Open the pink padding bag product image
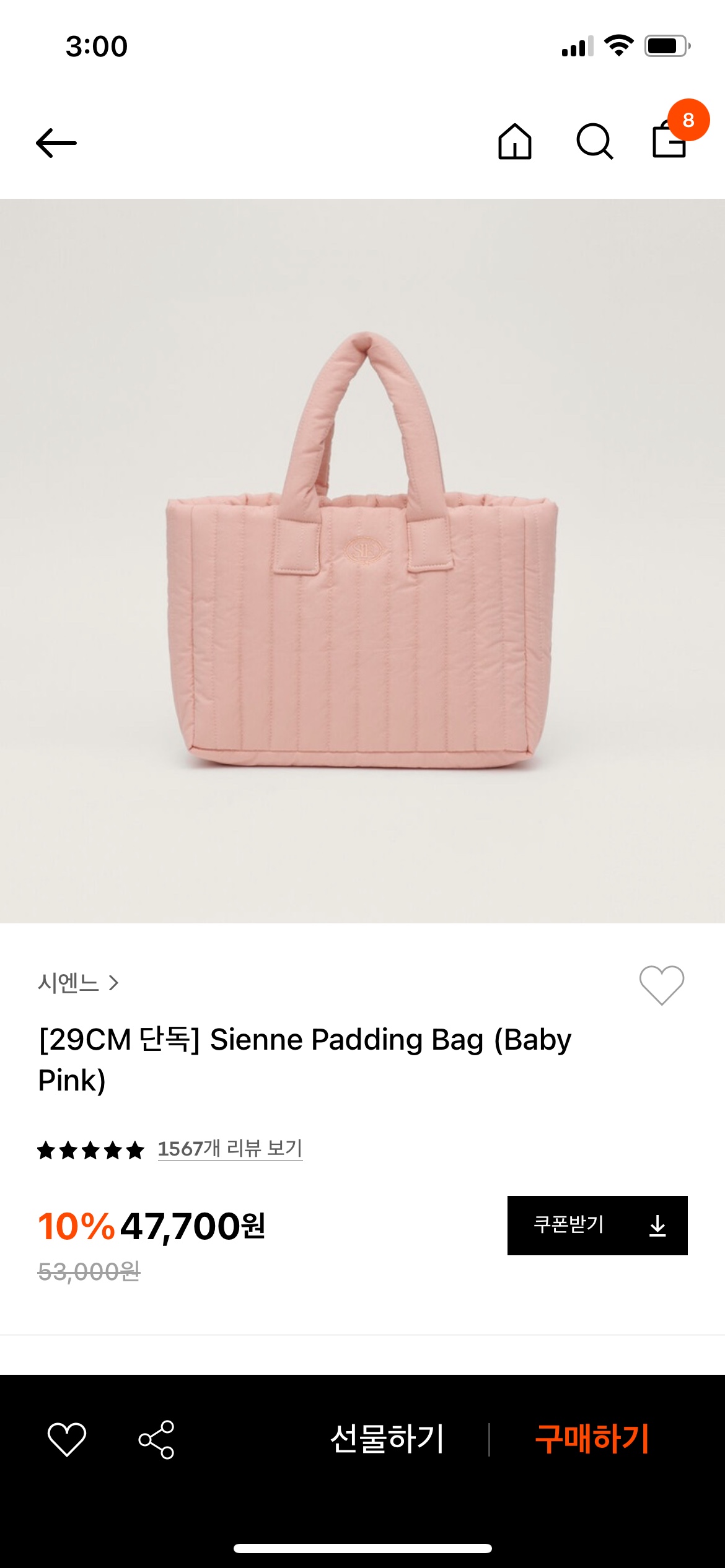The height and width of the screenshot is (1568, 725). coord(362,560)
